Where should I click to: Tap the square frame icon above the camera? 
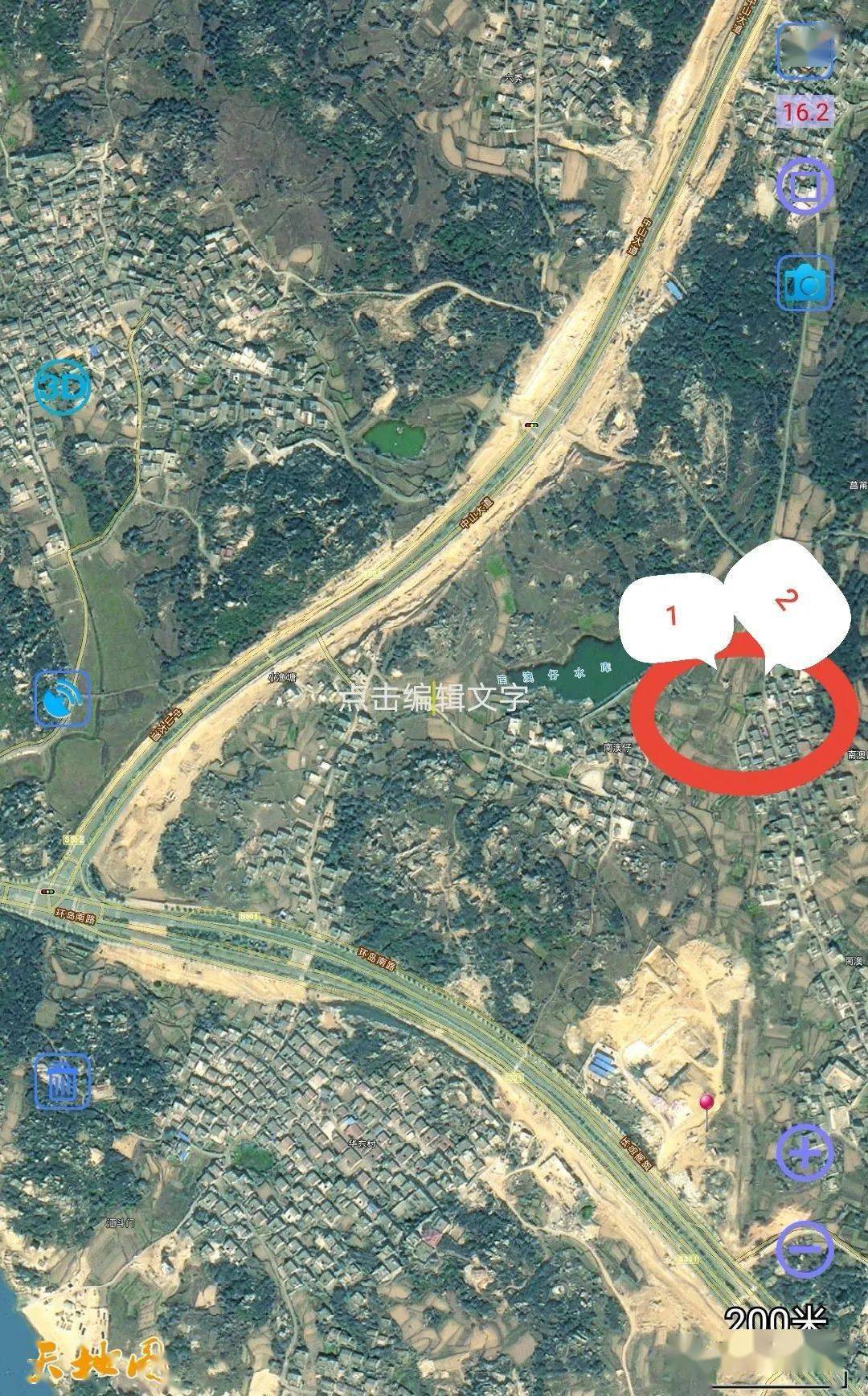click(x=805, y=185)
